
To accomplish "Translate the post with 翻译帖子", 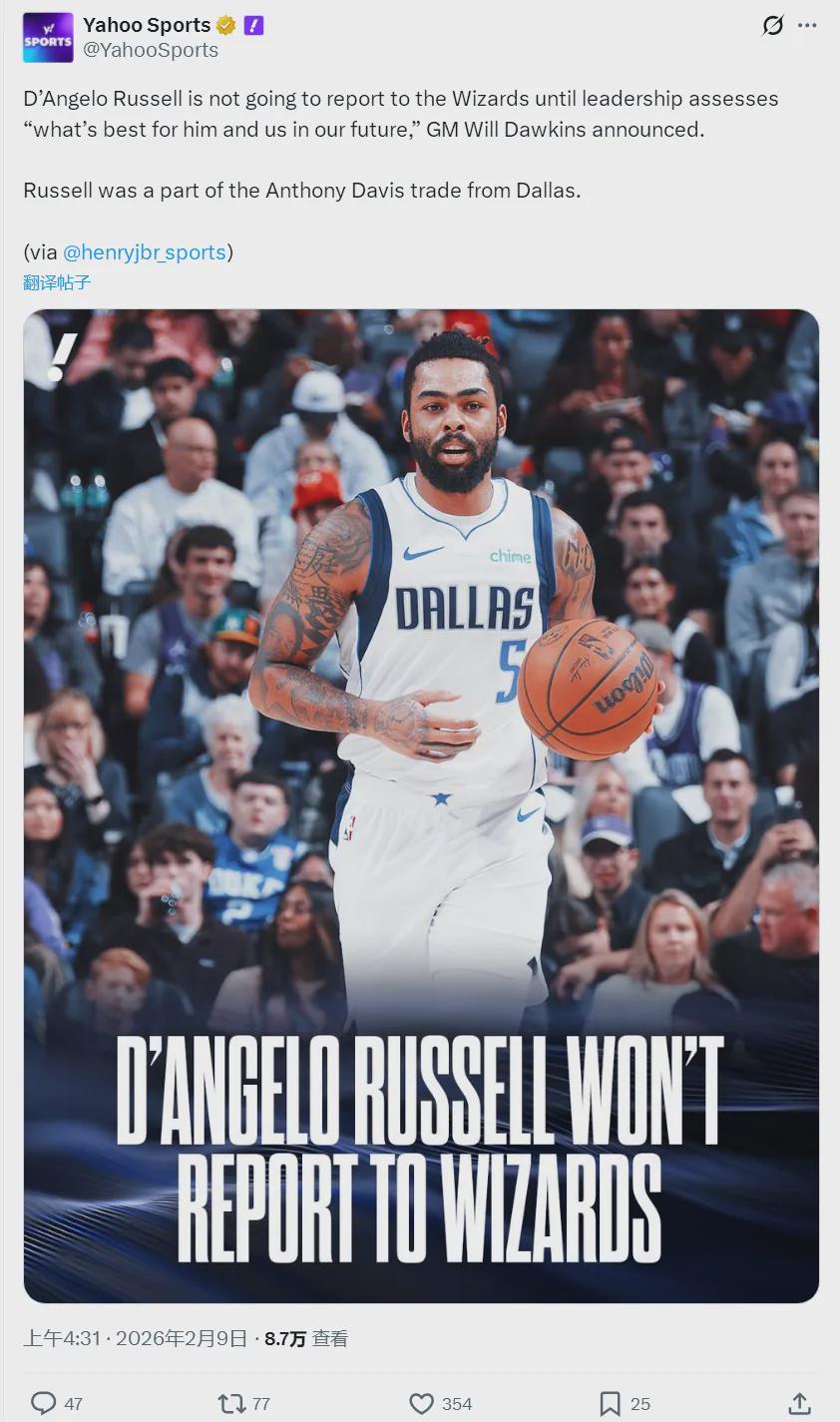I will click(x=57, y=282).
